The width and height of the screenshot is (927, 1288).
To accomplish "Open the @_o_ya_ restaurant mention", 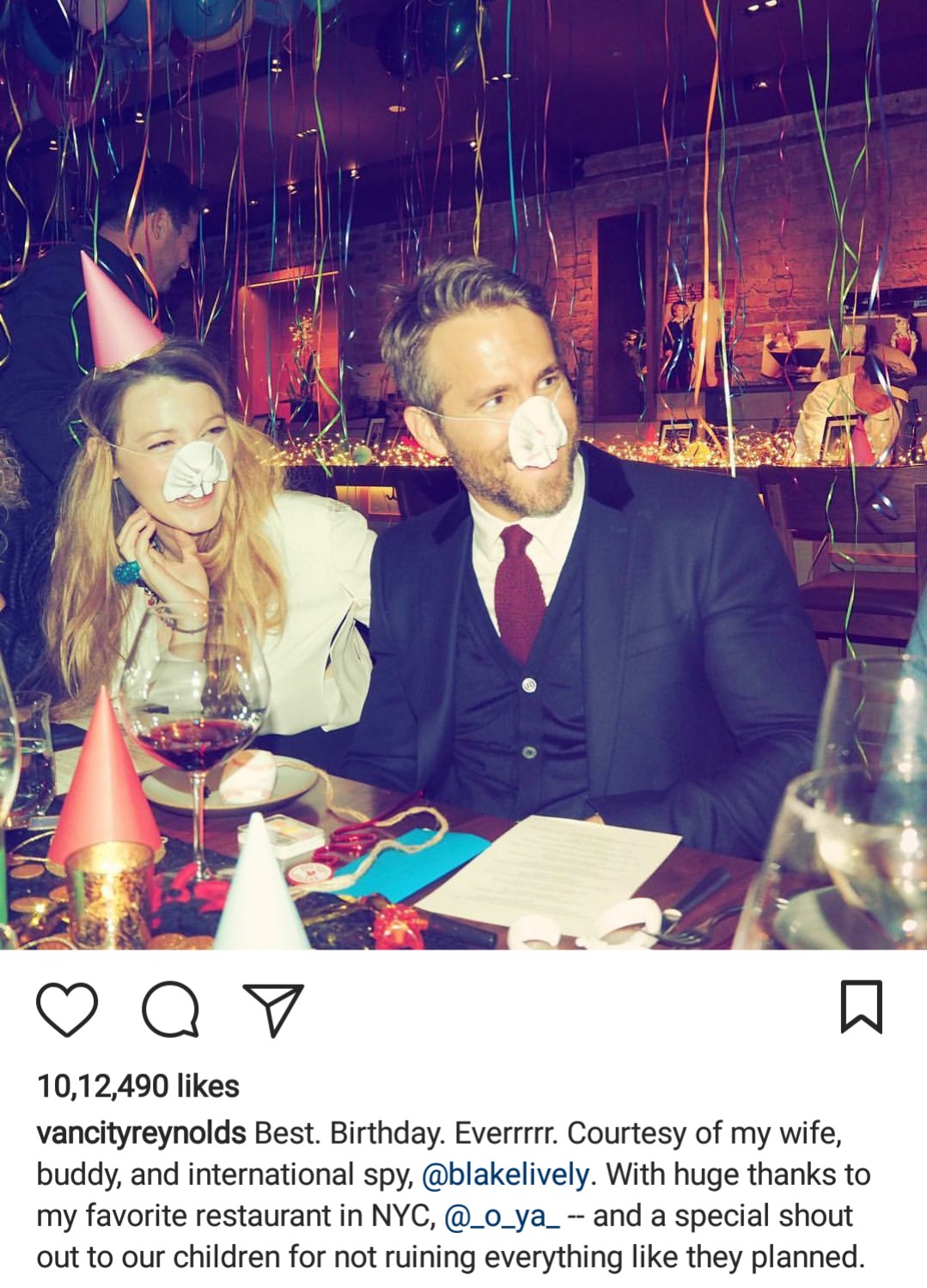I will (502, 1216).
